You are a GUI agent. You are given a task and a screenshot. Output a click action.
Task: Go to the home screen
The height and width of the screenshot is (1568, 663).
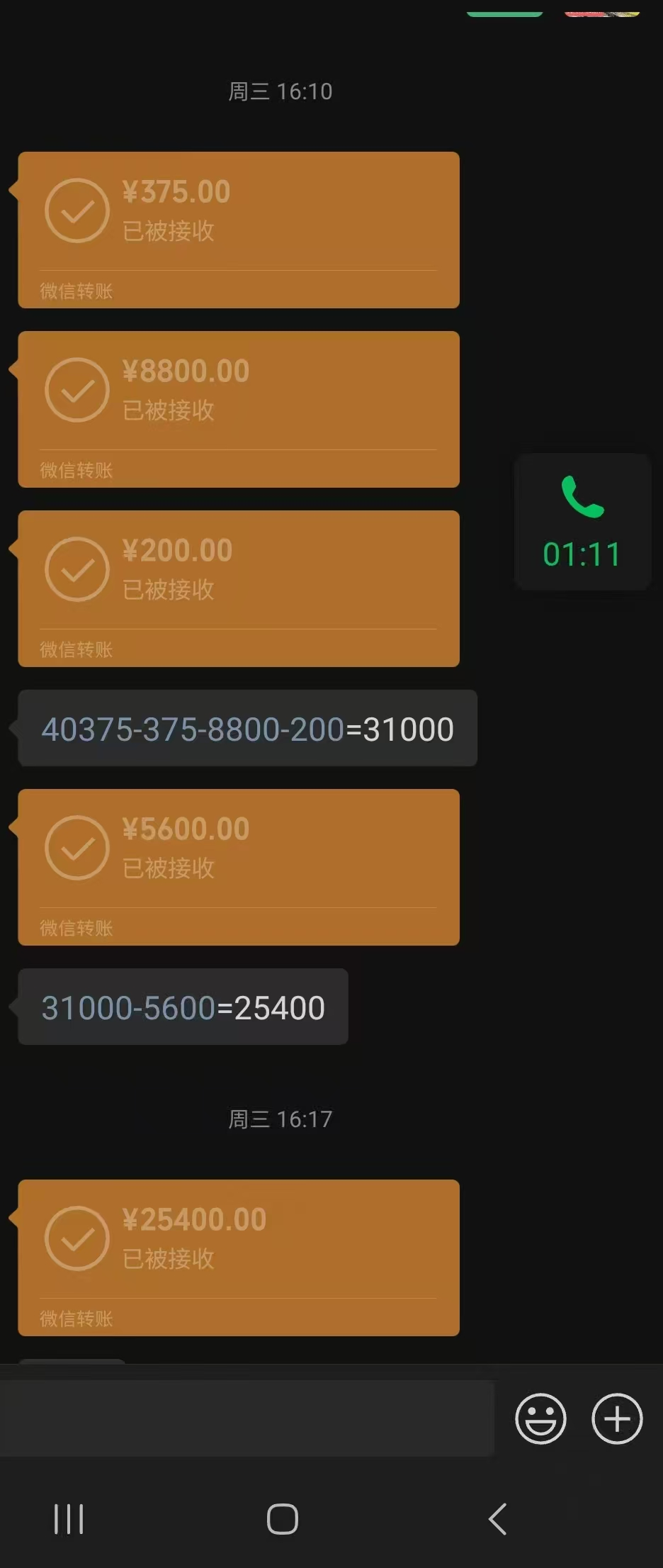tap(282, 1519)
